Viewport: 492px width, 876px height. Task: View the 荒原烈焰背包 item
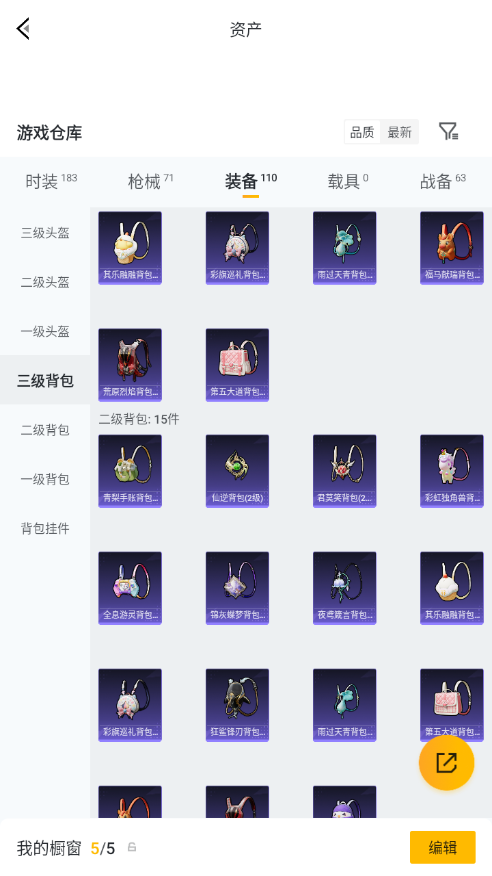click(130, 365)
